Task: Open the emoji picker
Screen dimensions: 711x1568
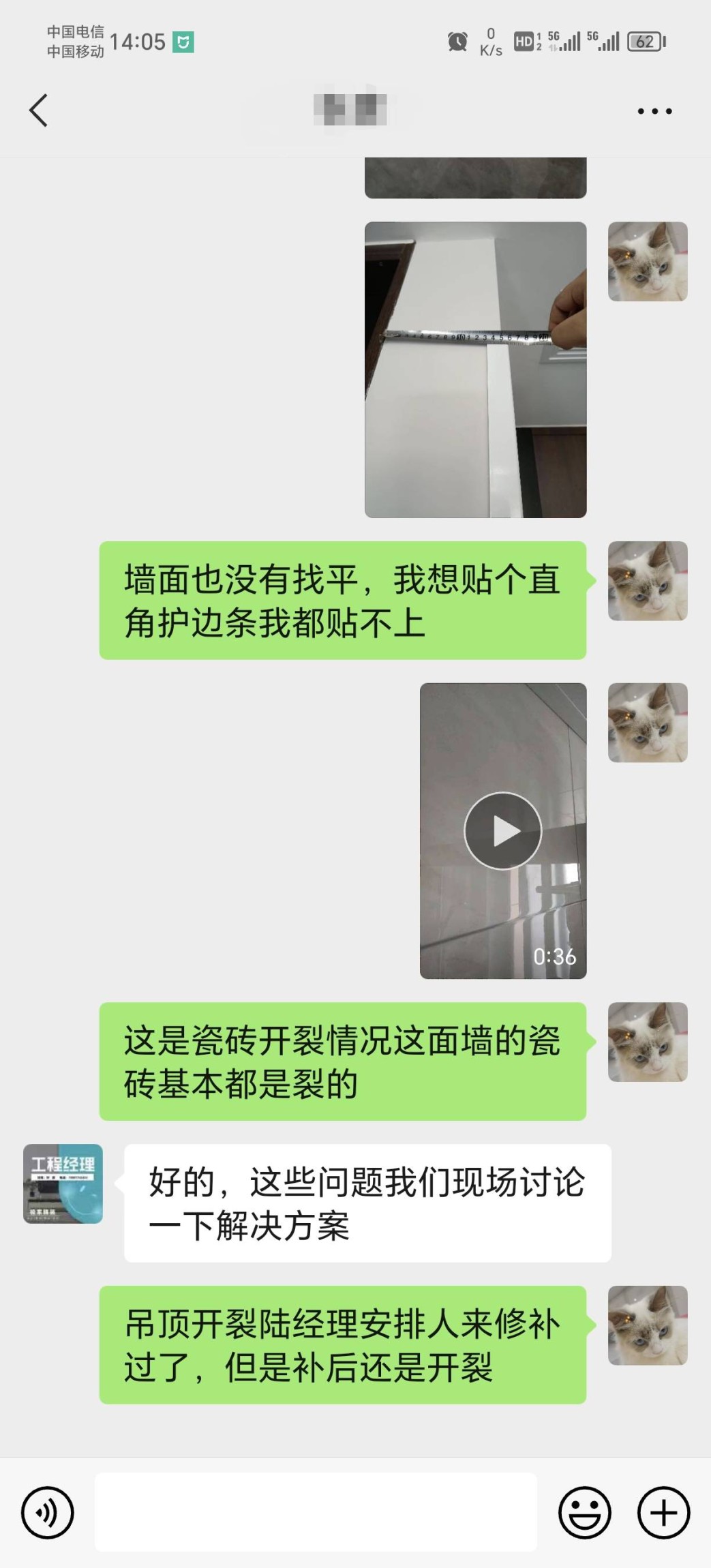Action: click(584, 1513)
